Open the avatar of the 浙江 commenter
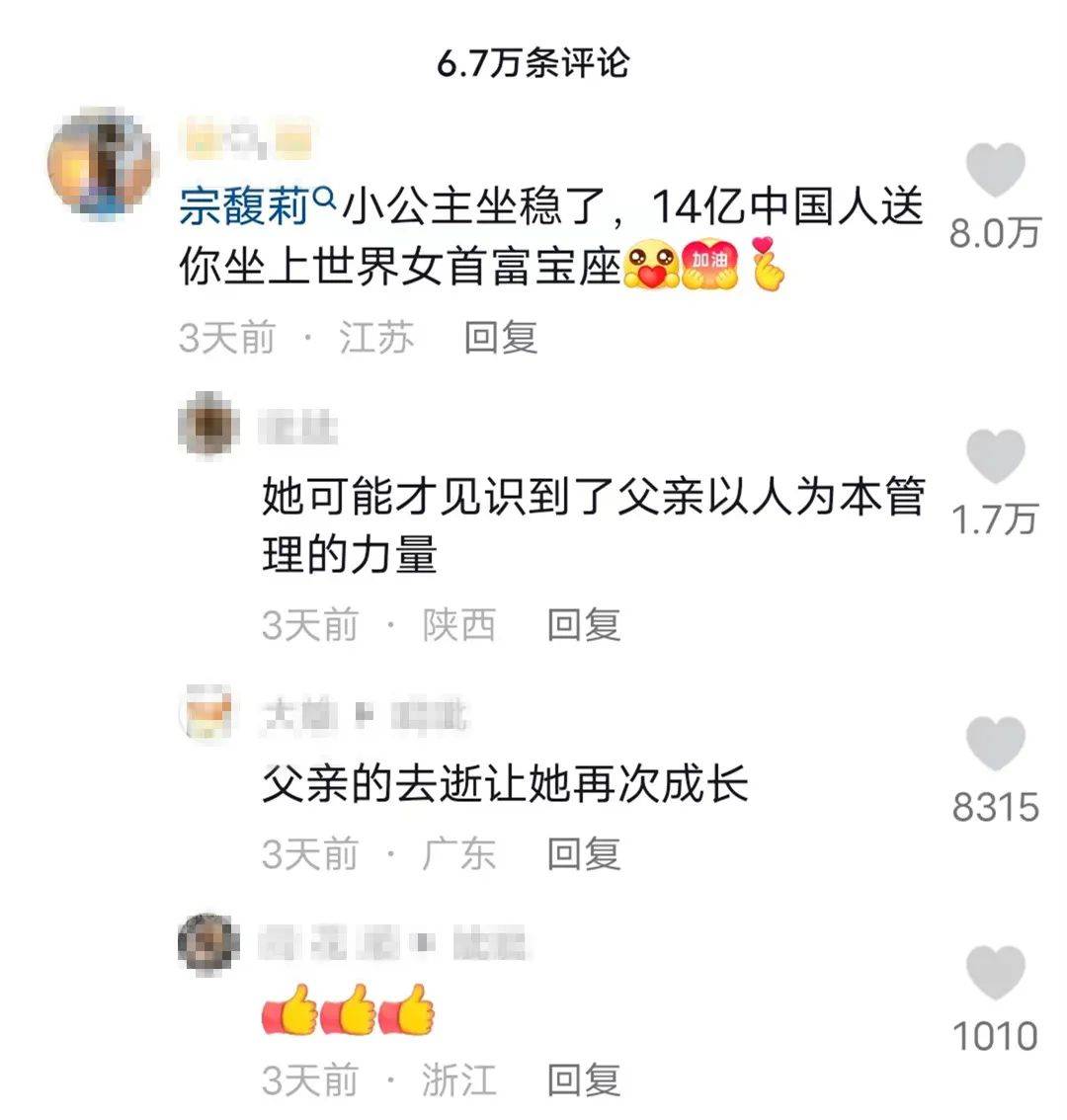Screen dimensions: 1067x1120 pos(208,943)
